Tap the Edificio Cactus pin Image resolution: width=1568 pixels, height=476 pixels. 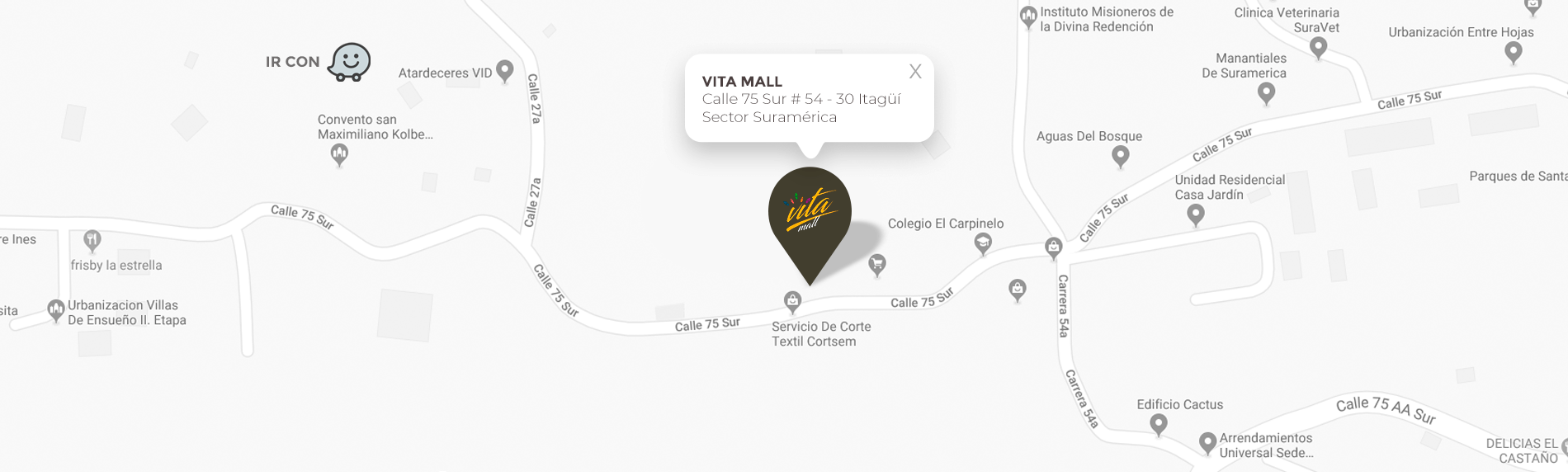click(1159, 424)
